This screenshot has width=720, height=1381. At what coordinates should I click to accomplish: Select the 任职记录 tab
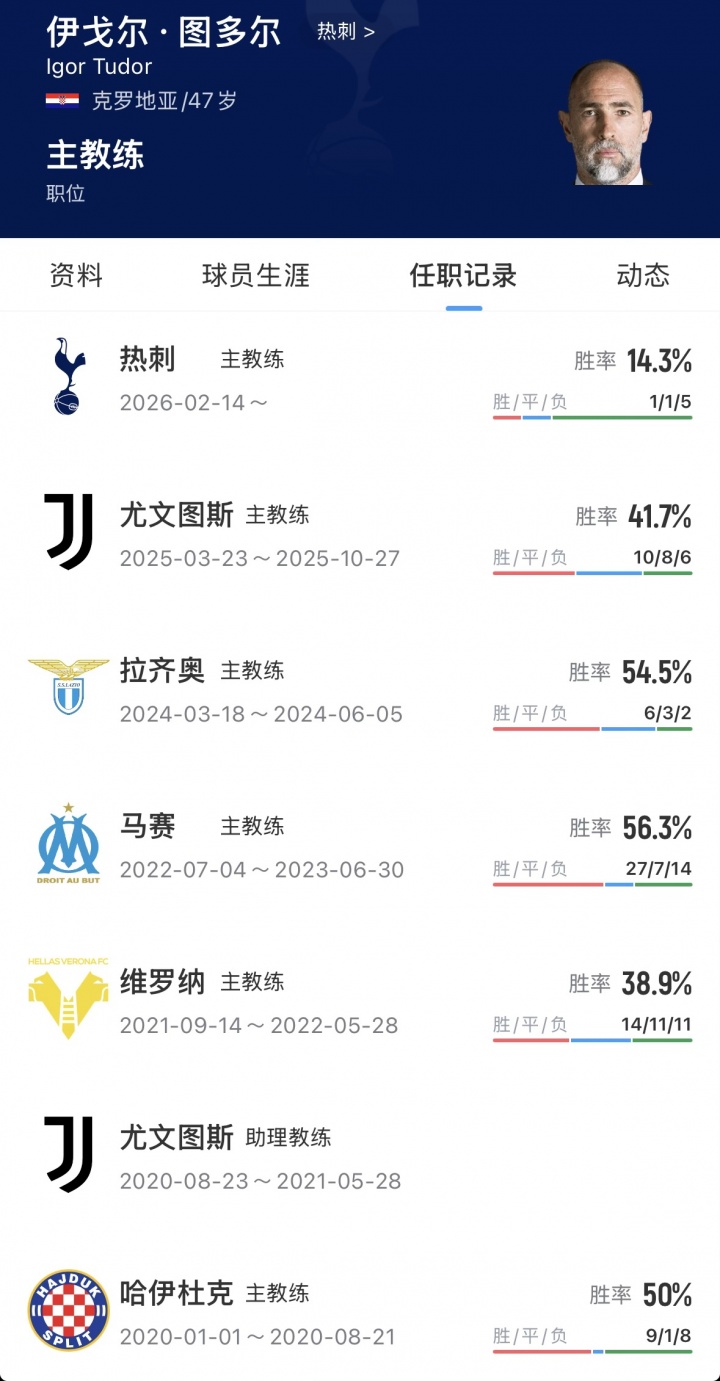pyautogui.click(x=463, y=276)
